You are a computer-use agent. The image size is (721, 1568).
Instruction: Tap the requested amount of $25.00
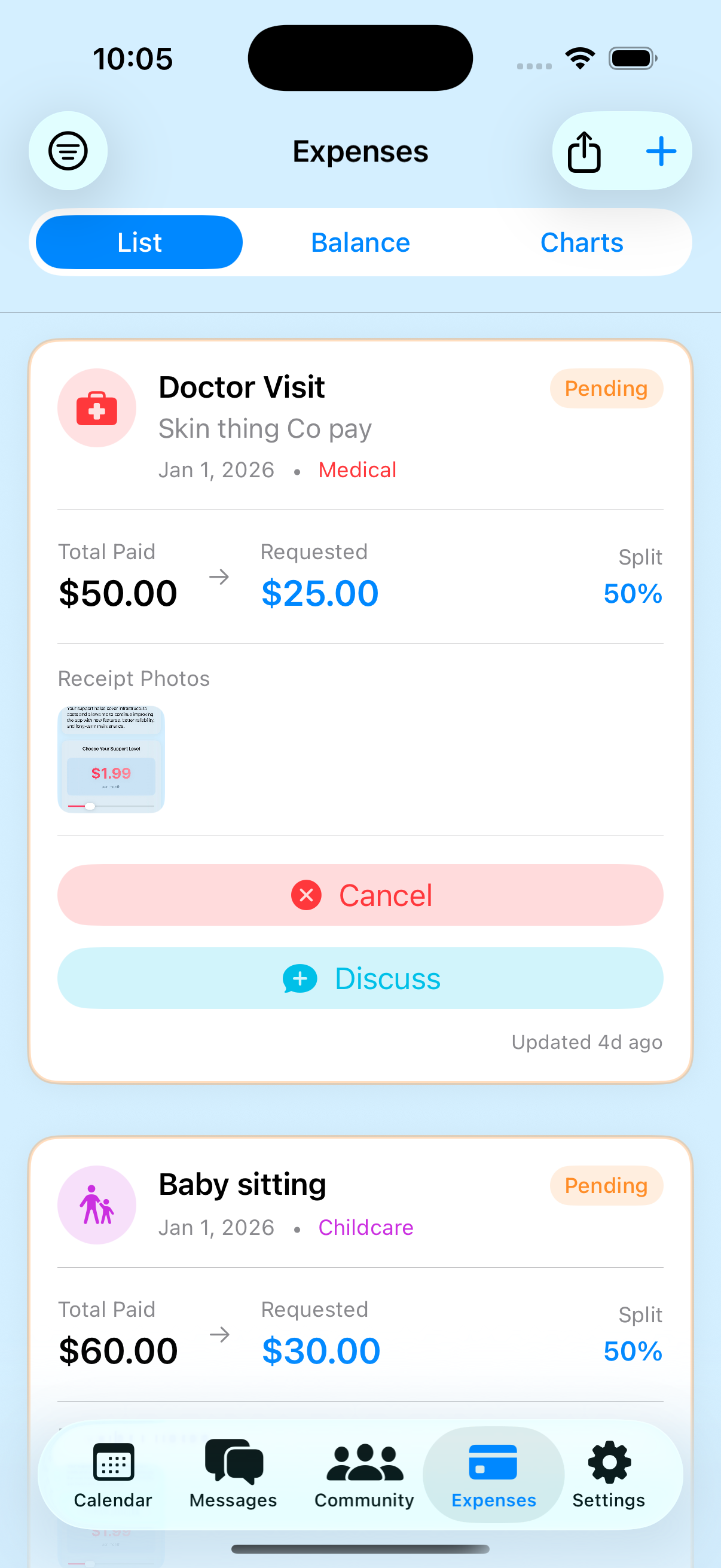(319, 592)
